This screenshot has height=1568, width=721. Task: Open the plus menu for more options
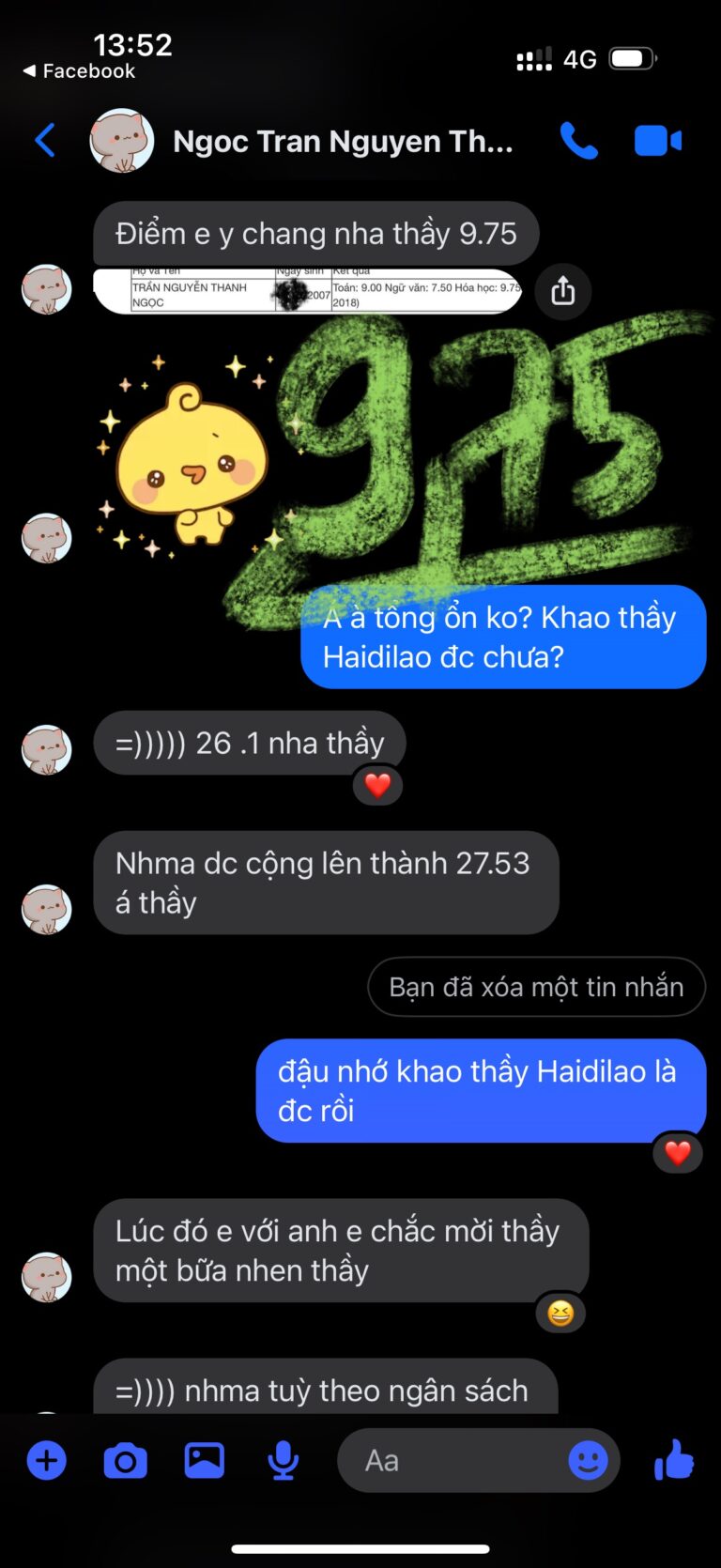click(46, 1461)
